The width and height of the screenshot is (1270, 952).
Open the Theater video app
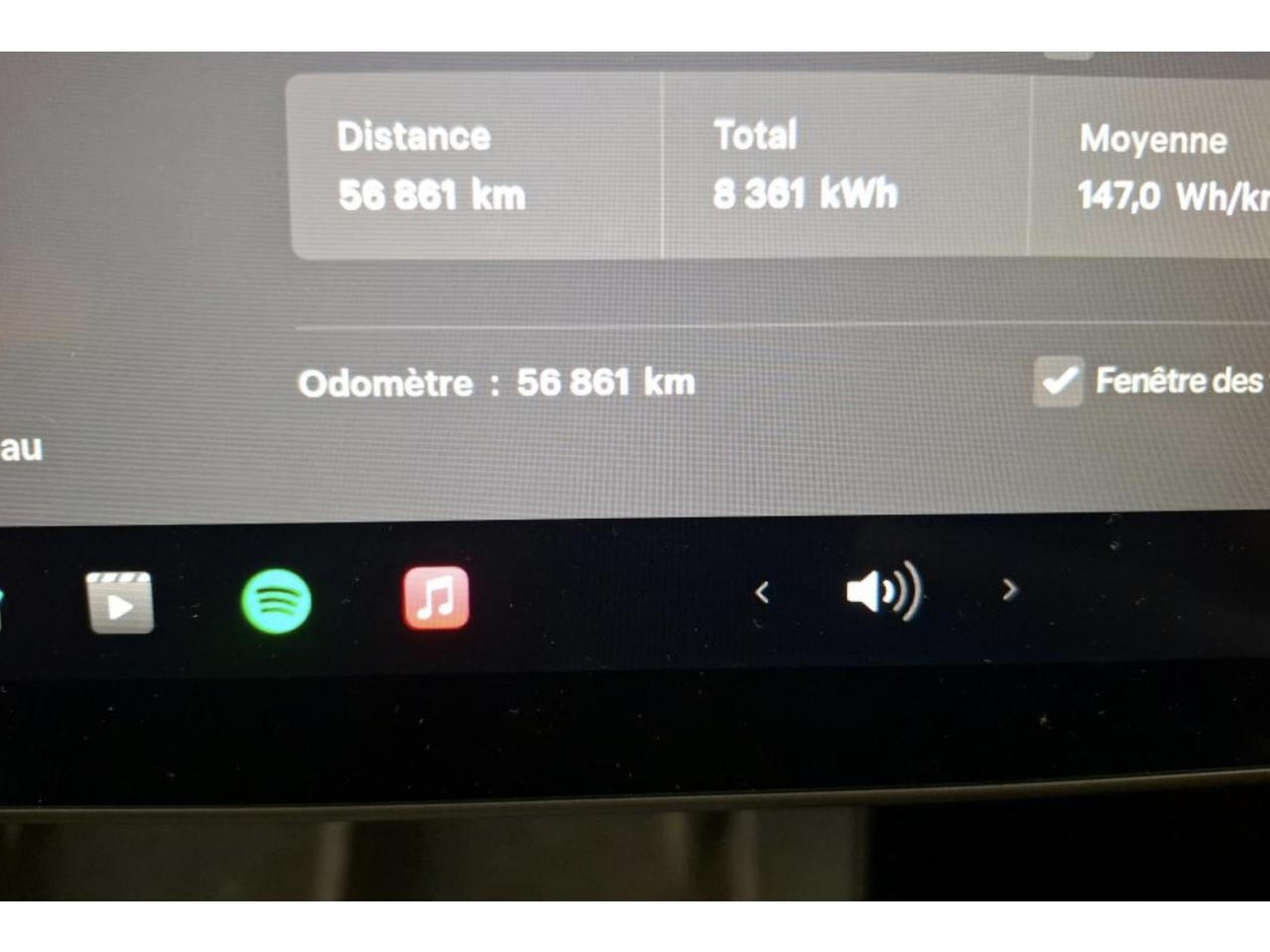pos(119,602)
